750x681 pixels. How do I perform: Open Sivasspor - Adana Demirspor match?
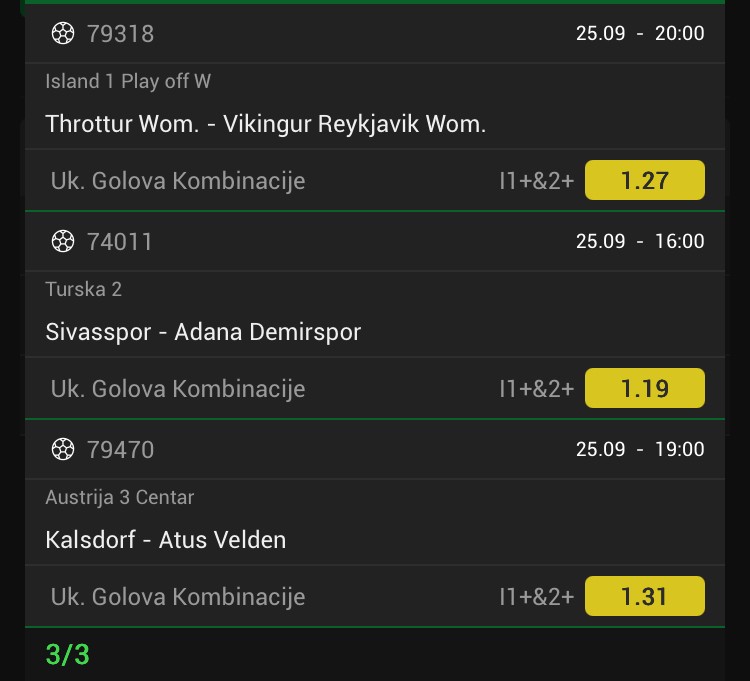click(203, 331)
